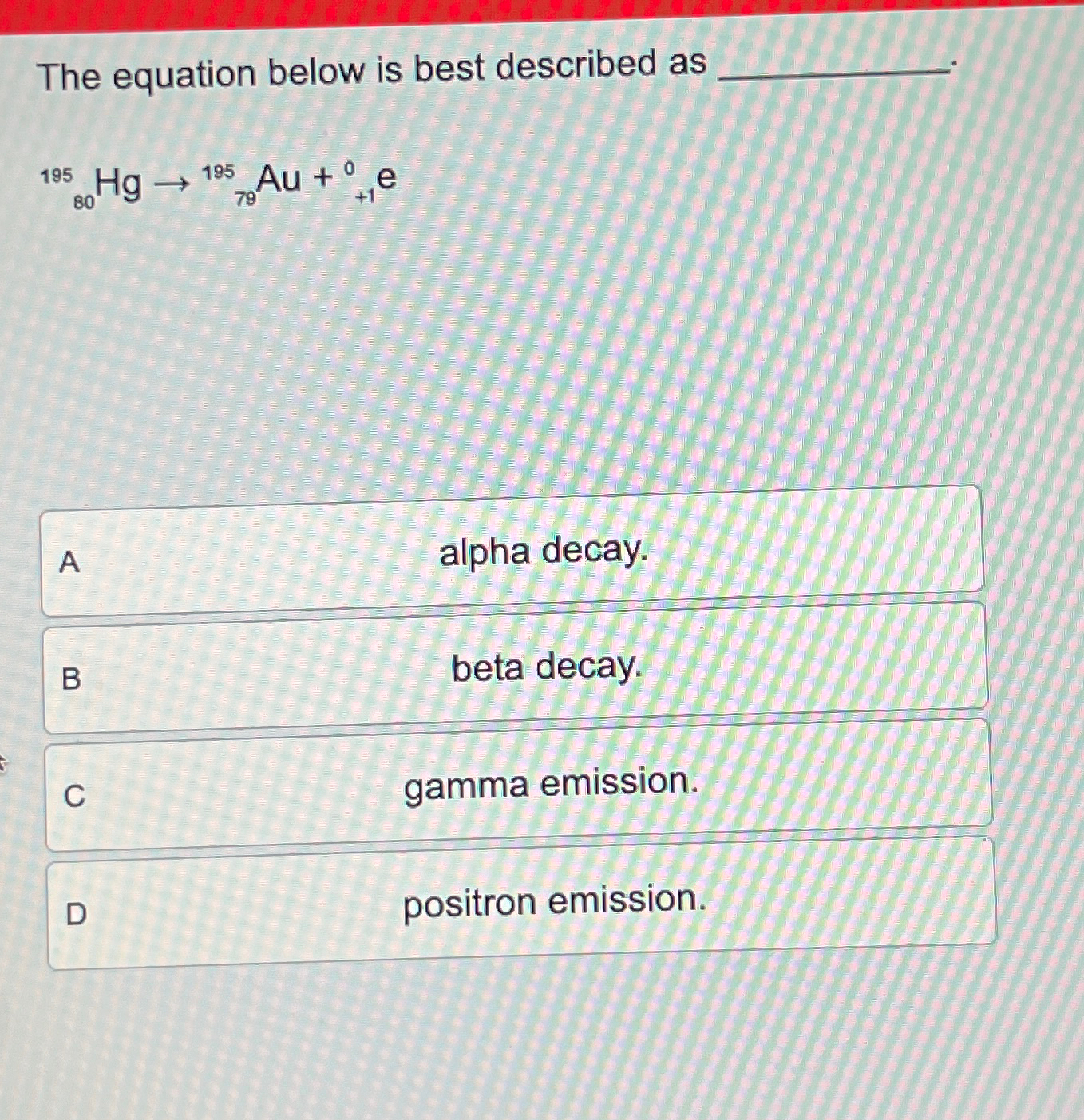Choose answer B, beta decay
The width and height of the screenshot is (1084, 1120).
515,667
